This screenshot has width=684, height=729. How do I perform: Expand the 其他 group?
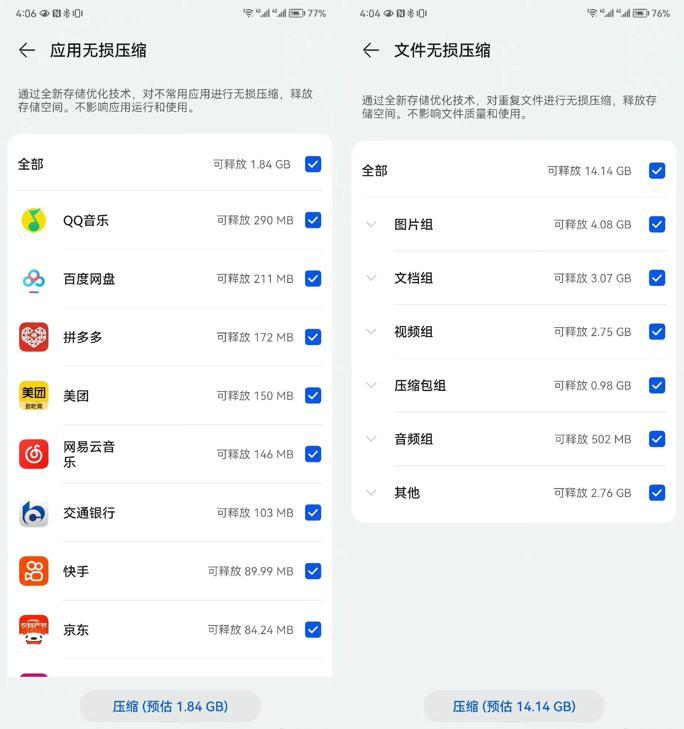click(371, 493)
